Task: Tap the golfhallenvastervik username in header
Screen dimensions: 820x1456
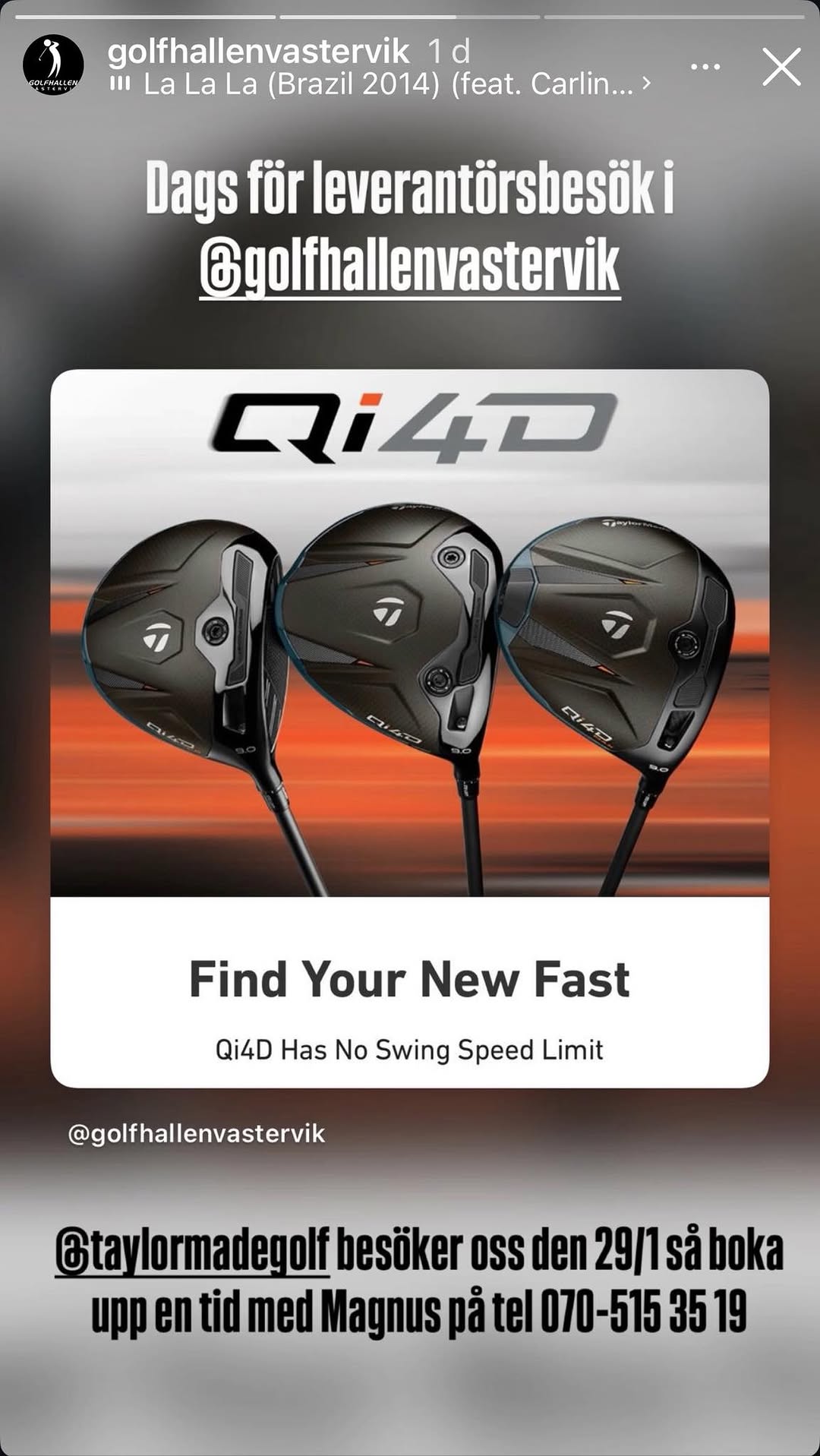Action: pos(258,52)
